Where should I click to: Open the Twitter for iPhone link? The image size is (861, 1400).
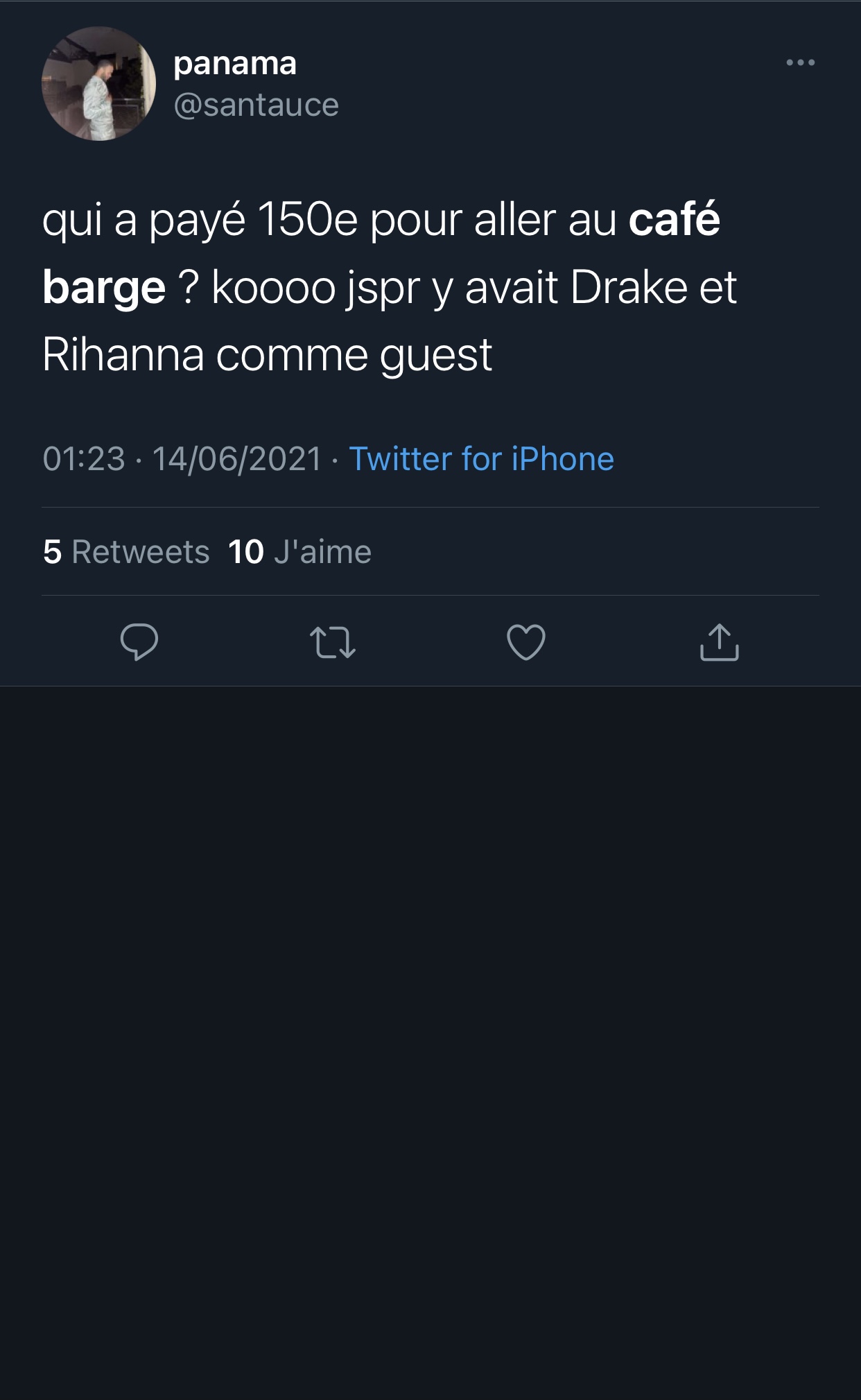[481, 459]
